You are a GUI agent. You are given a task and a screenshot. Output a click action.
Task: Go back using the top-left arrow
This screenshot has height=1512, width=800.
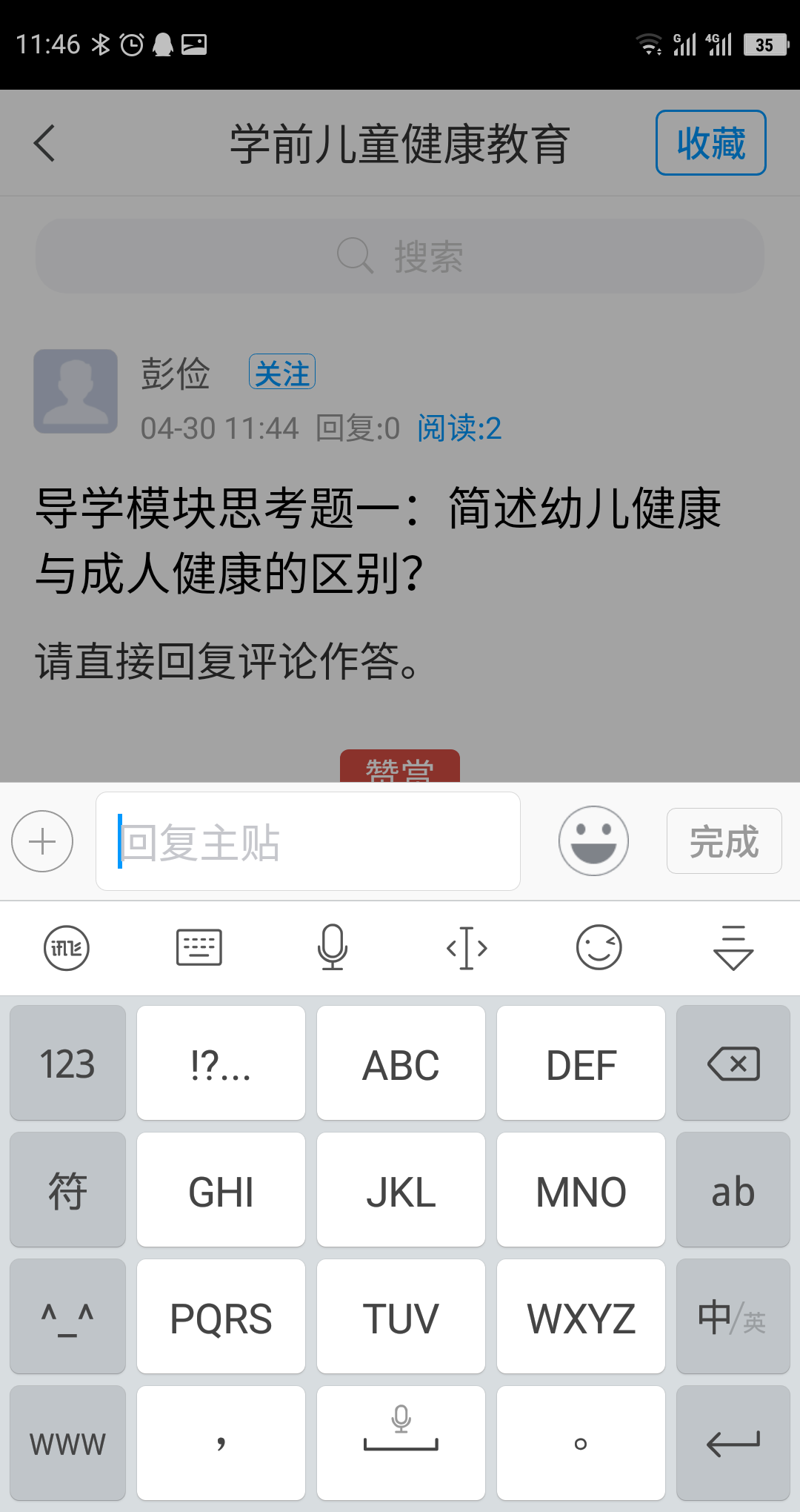point(44,142)
